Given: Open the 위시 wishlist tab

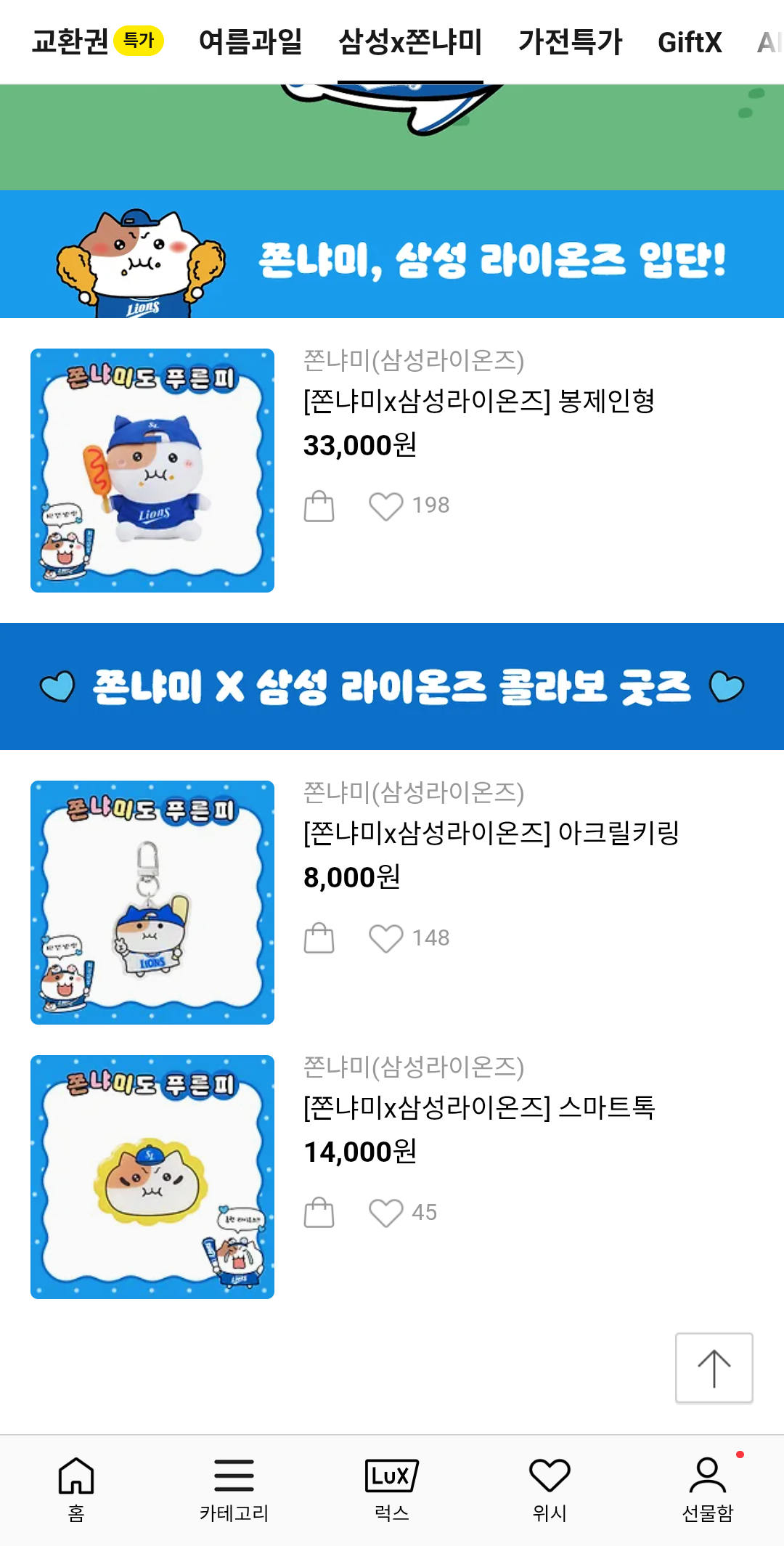Looking at the screenshot, I should [550, 1489].
